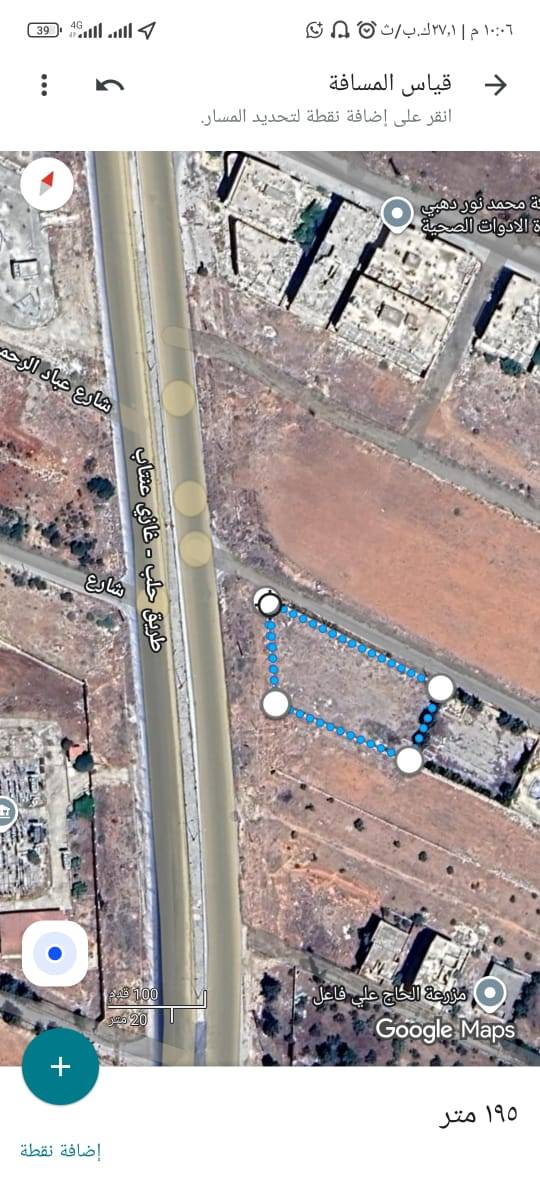
Task: Open the الادوات الصحية place marker
Action: (x=398, y=214)
